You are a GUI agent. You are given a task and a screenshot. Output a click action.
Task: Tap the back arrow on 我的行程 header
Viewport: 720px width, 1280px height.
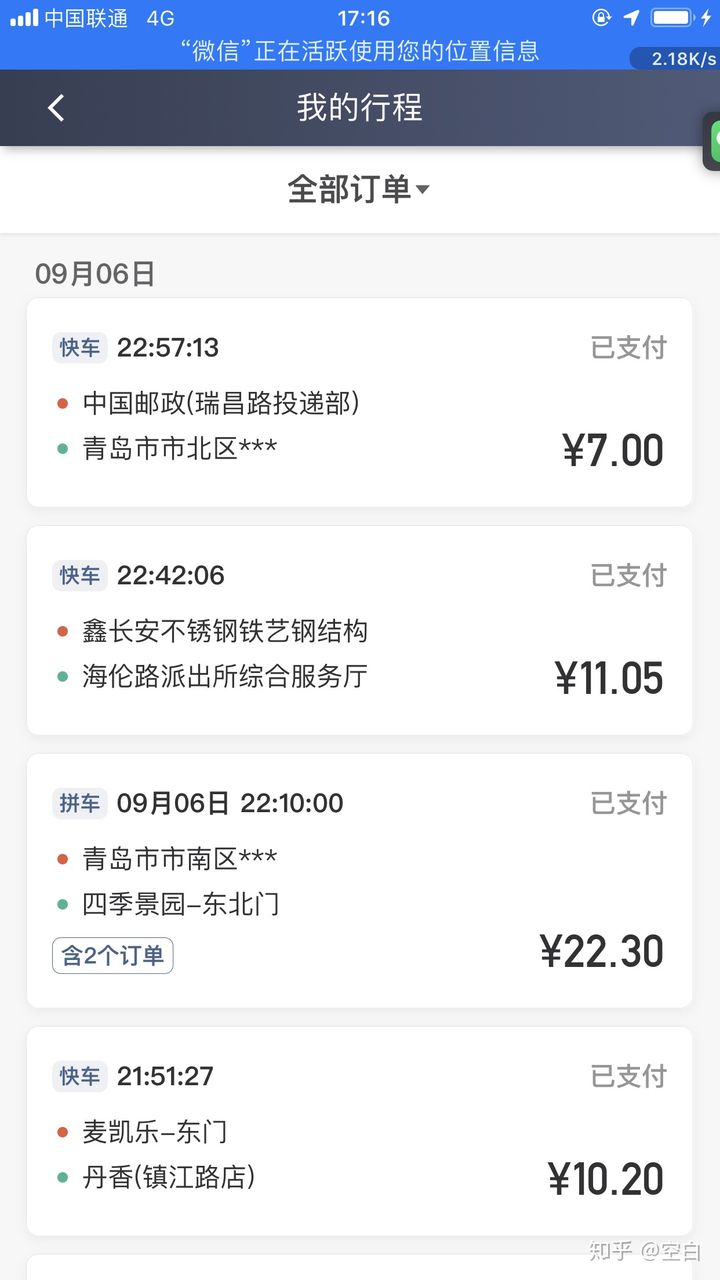tap(55, 108)
